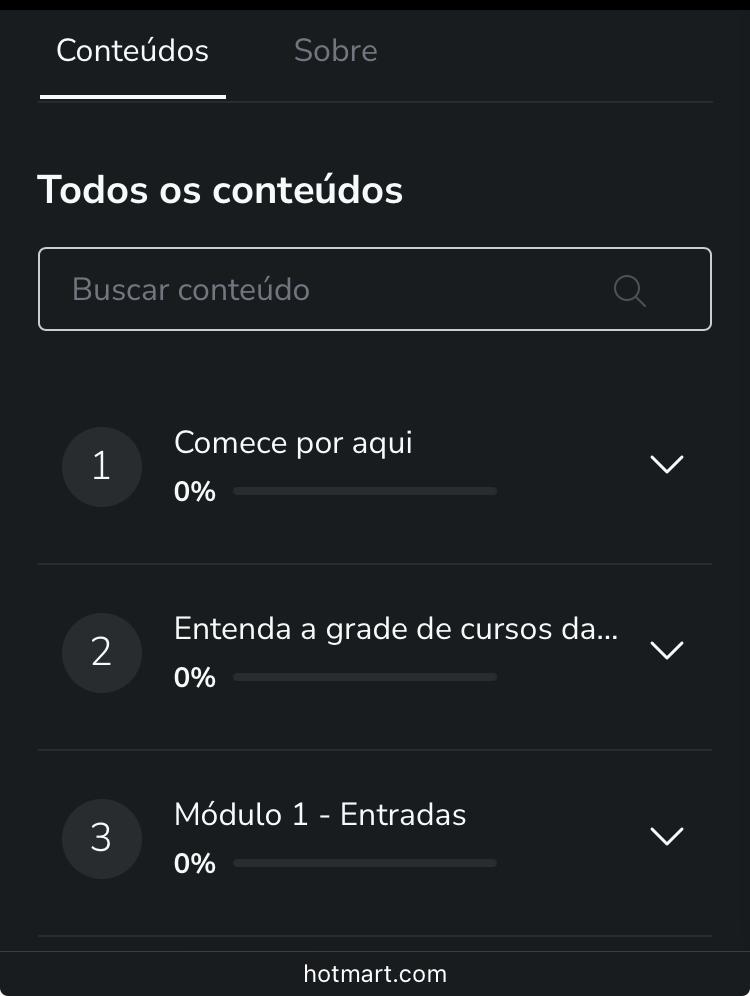The height and width of the screenshot is (996, 750).
Task: Expand Módulo 1 - Entradas section
Action: click(x=666, y=837)
